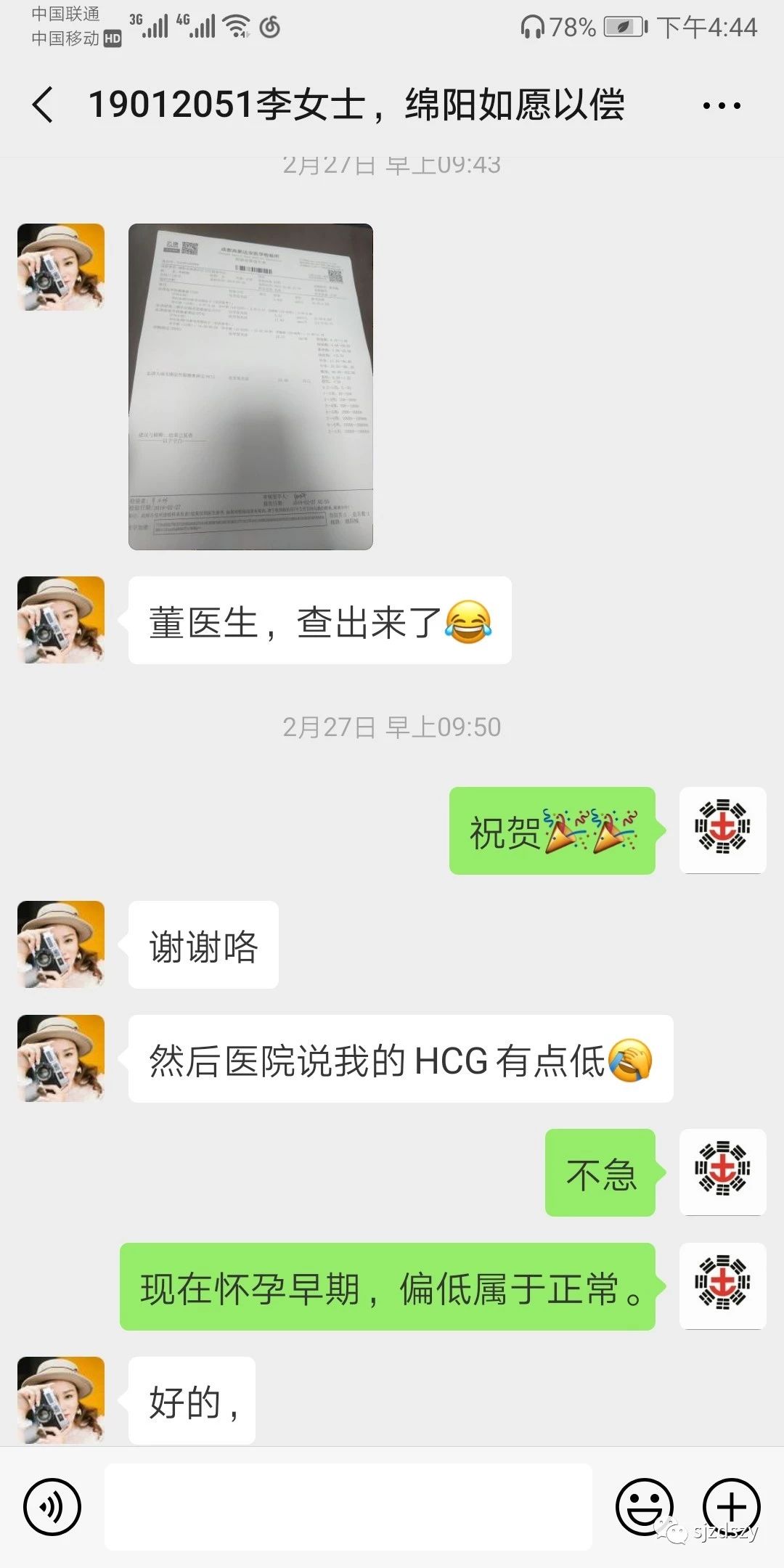Tap the message text field
Screen dimensions: 784x1568
point(348,1507)
